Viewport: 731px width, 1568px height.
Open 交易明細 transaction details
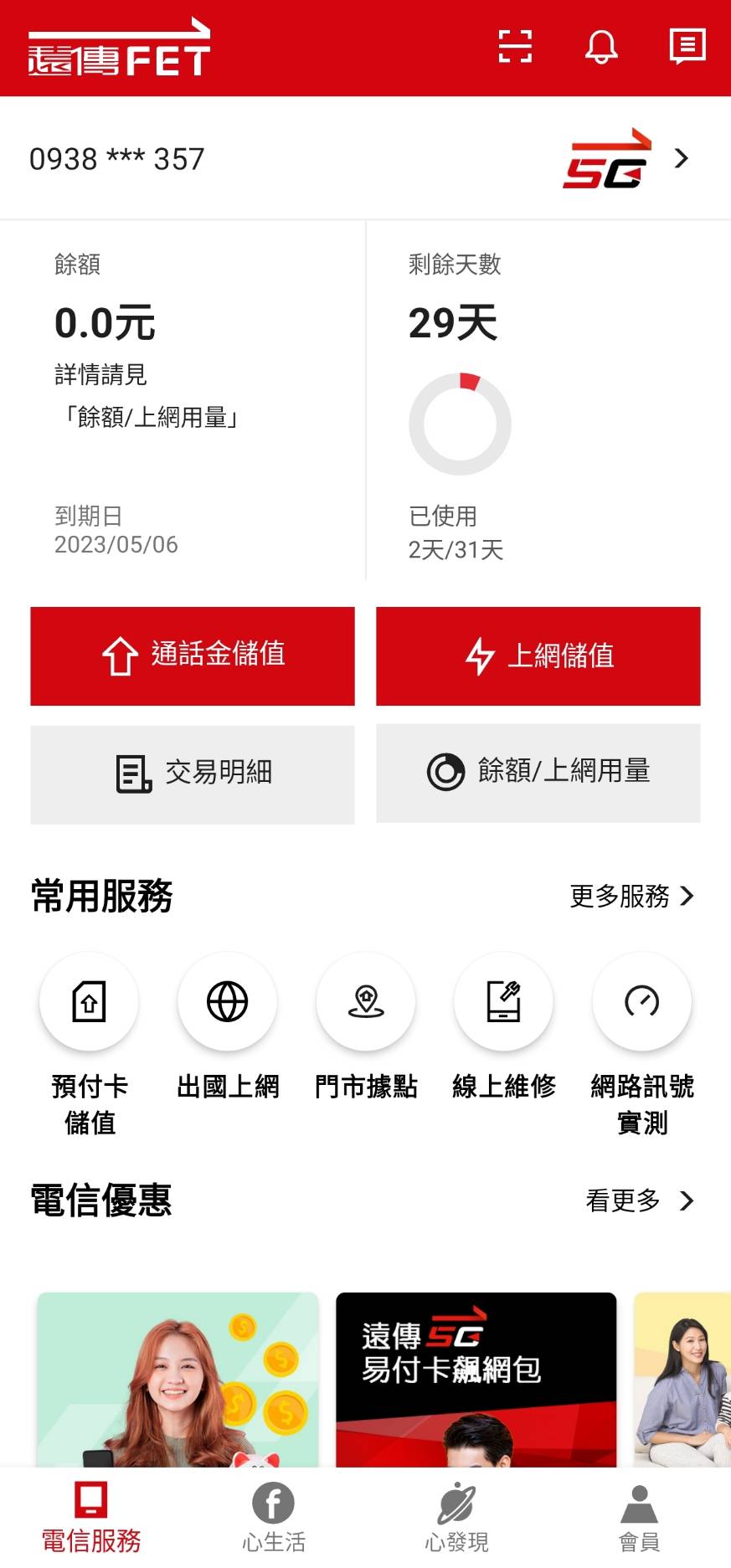pos(193,774)
